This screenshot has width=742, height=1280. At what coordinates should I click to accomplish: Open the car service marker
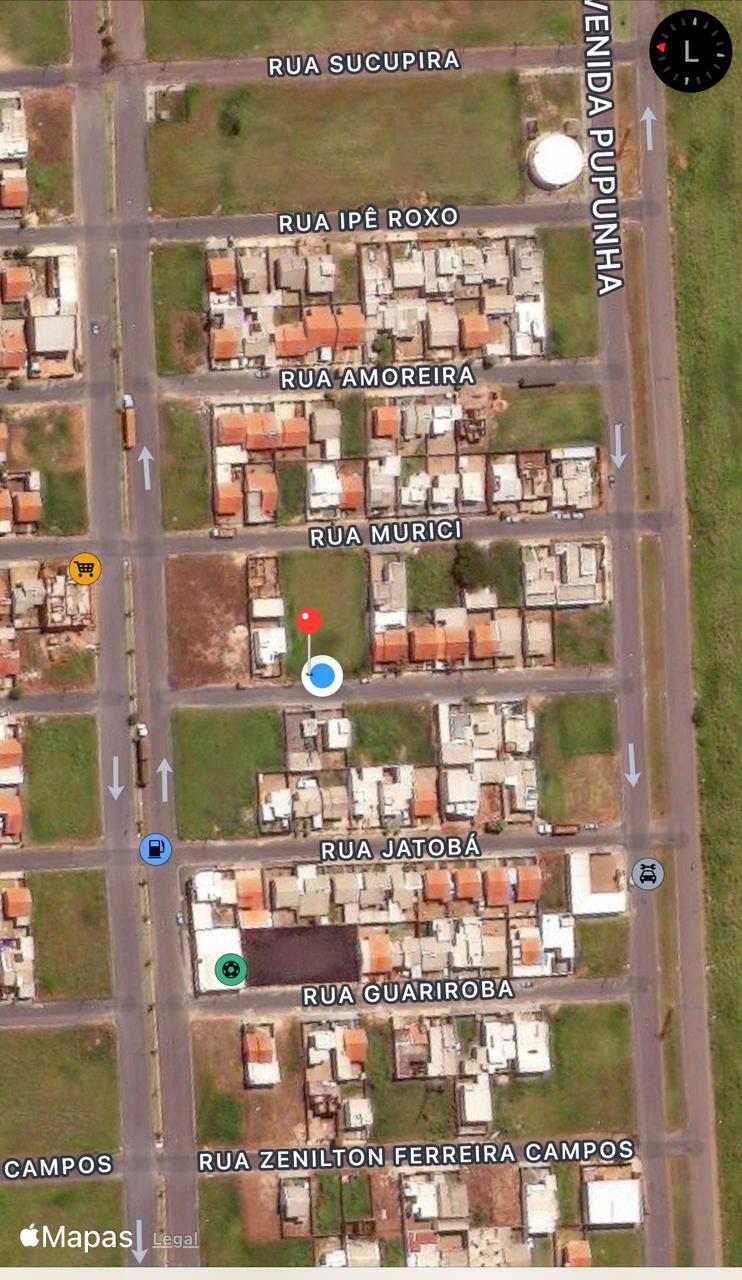click(x=648, y=873)
